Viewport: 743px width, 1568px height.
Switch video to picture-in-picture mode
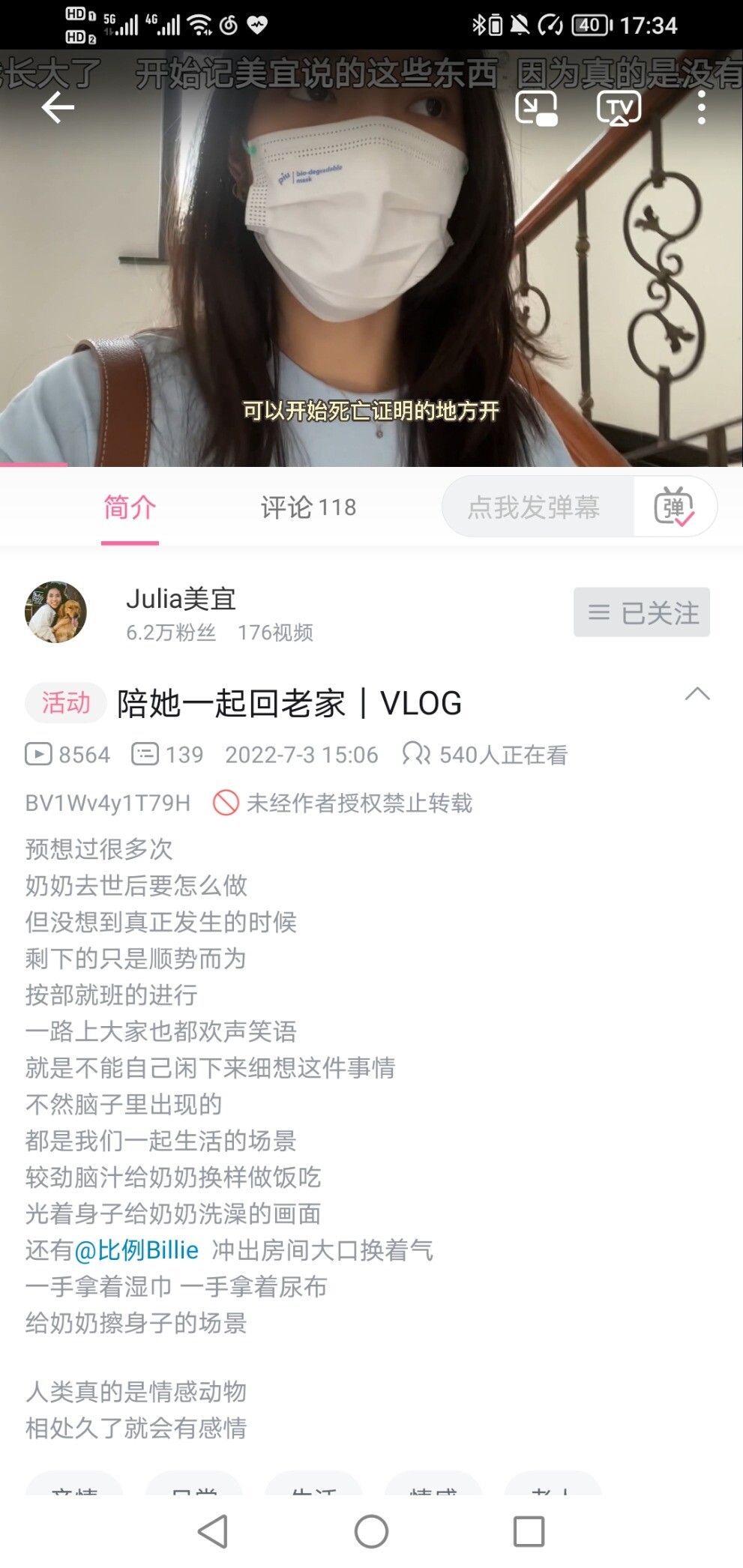pyautogui.click(x=536, y=109)
